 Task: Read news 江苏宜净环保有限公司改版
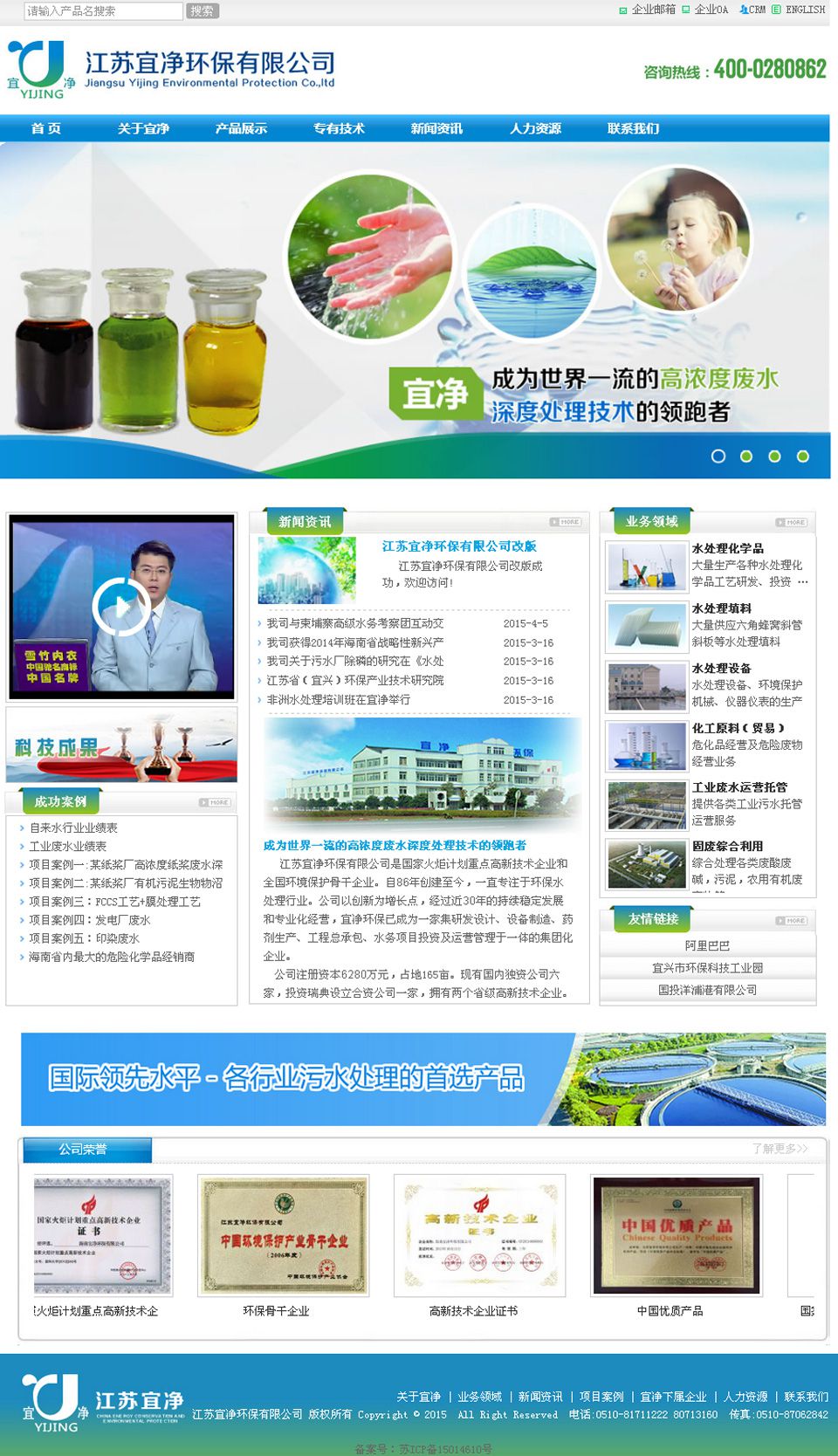coord(459,546)
